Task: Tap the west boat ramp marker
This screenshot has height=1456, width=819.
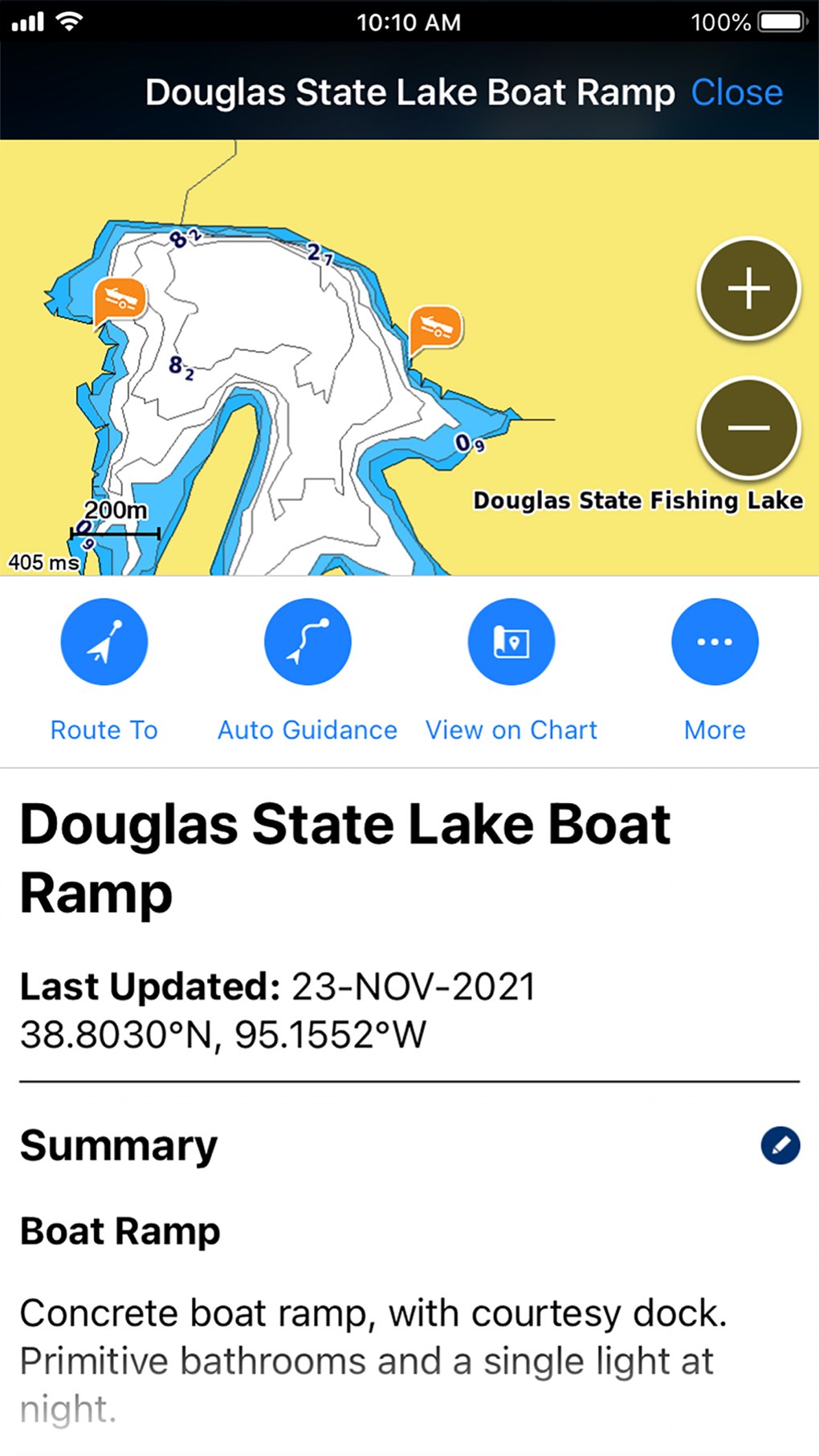Action: coord(119,302)
